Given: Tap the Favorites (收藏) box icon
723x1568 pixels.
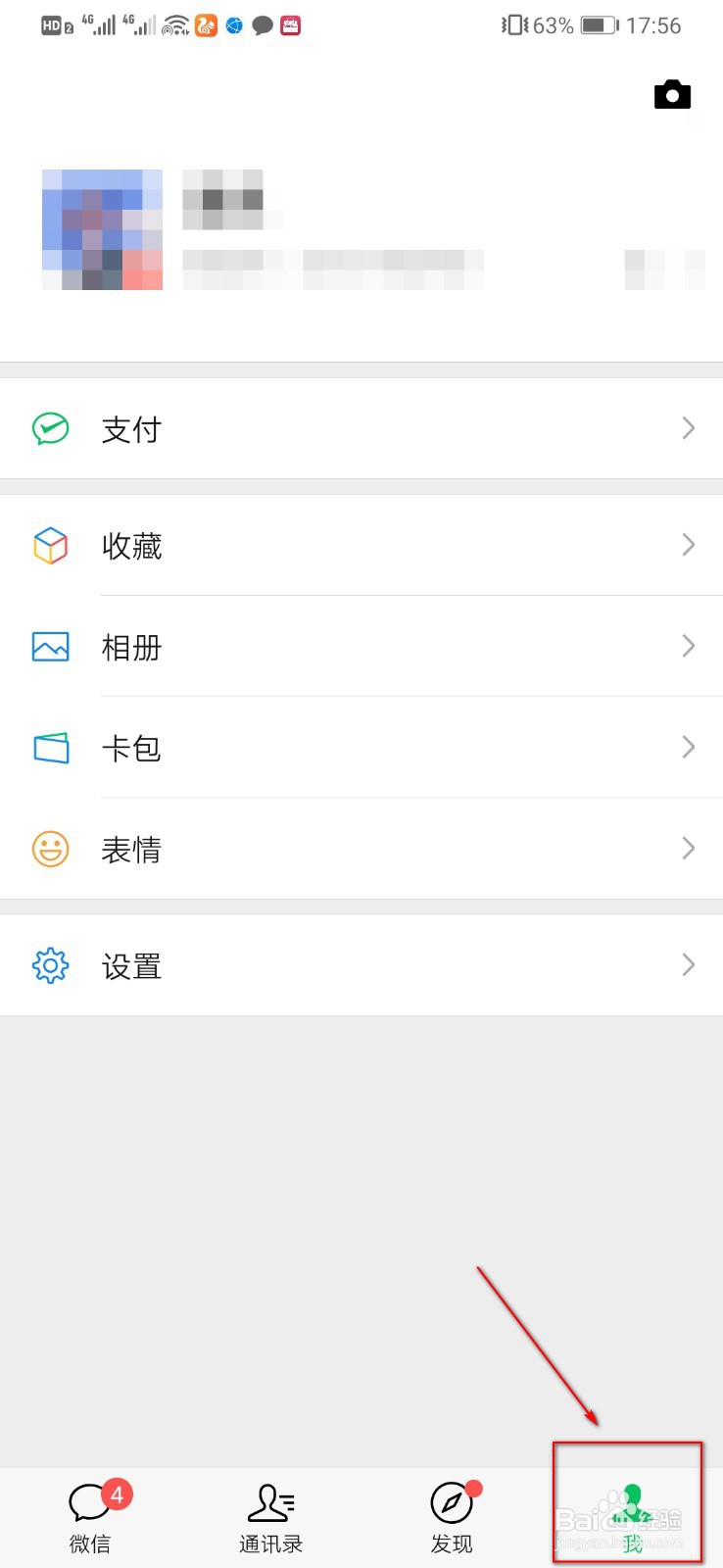Looking at the screenshot, I should 50,546.
